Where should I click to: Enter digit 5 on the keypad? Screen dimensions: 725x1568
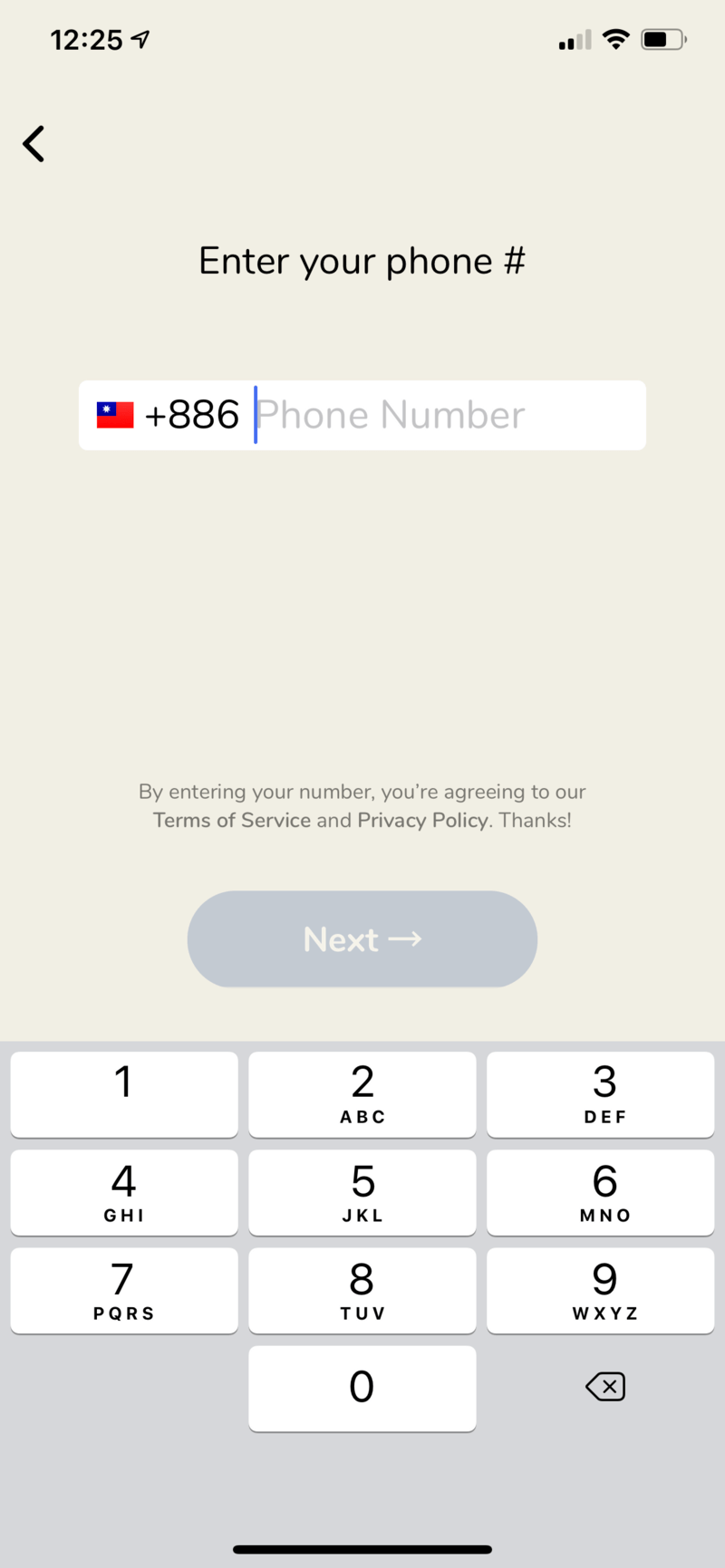click(362, 1192)
